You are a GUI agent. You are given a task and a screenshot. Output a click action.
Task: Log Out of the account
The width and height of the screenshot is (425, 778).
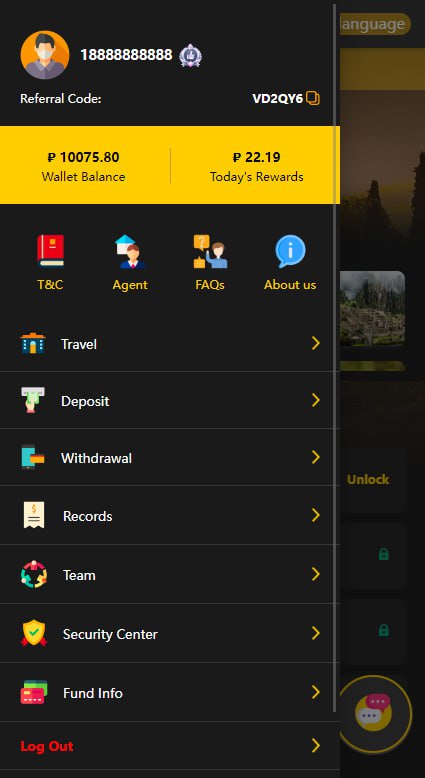click(170, 746)
